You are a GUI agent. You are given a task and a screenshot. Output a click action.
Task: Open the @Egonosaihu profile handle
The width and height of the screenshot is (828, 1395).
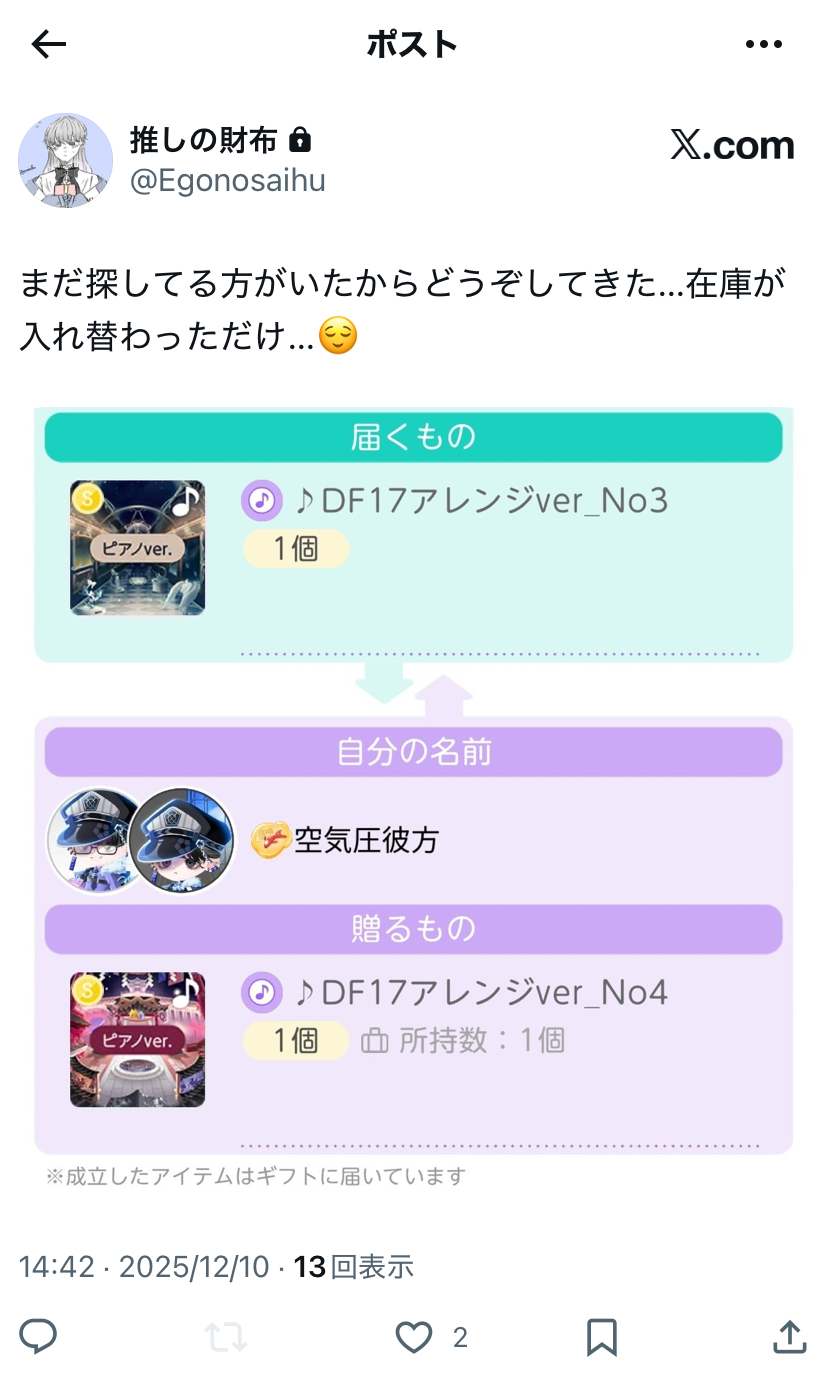click(227, 180)
